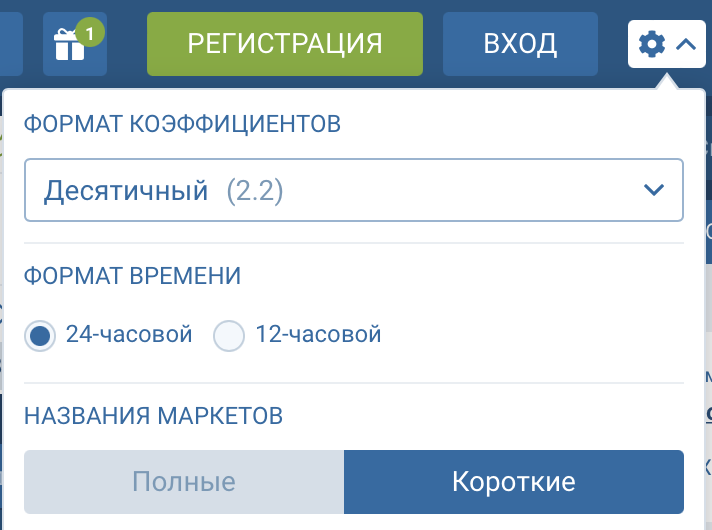Select the 24-часовой time format
The image size is (712, 530).
pos(40,335)
